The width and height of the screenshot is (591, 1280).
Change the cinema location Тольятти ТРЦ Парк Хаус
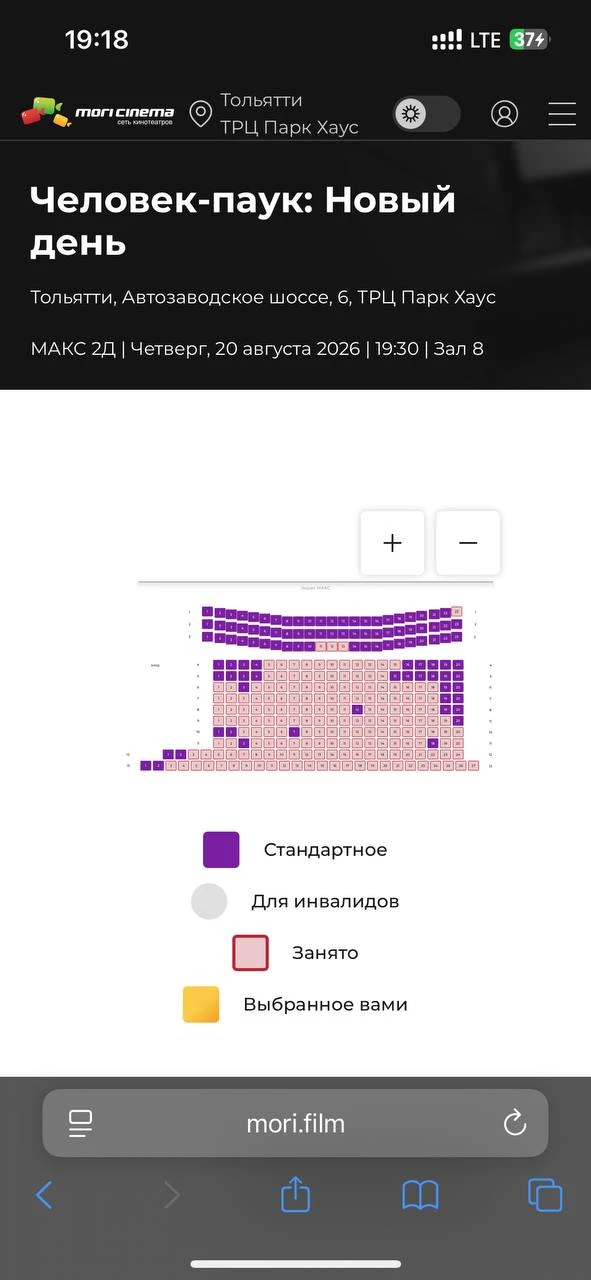click(x=274, y=114)
